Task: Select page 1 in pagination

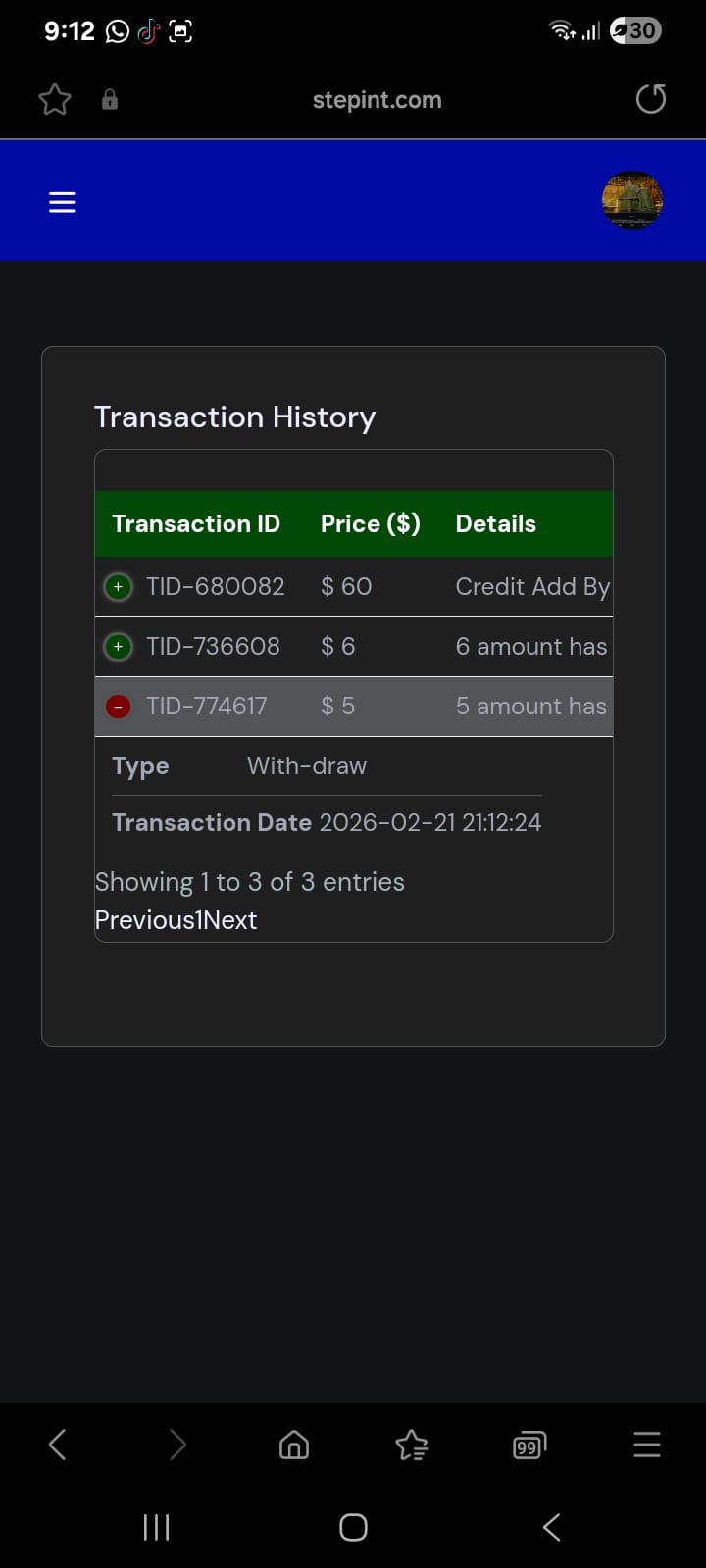Action: pos(198,920)
